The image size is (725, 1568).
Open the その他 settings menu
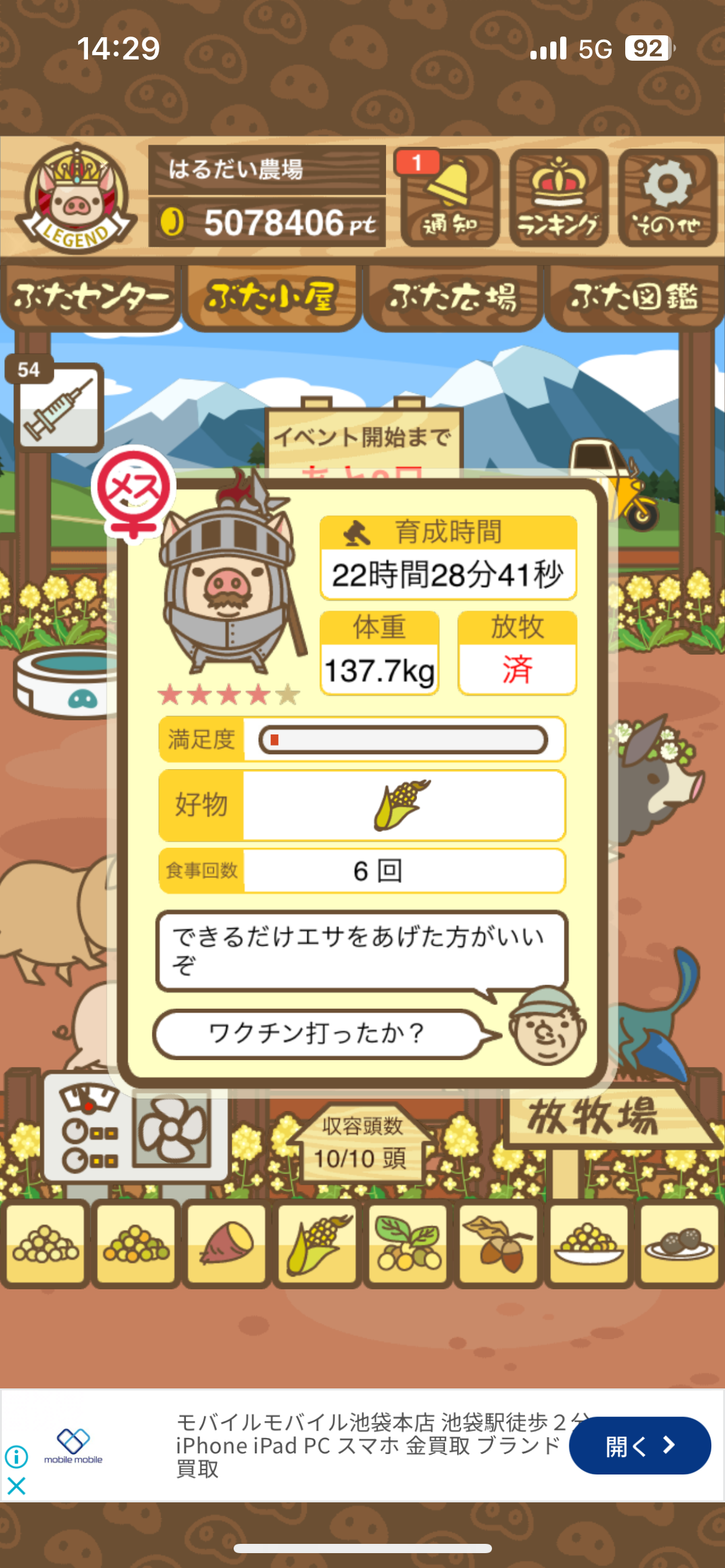point(667,198)
